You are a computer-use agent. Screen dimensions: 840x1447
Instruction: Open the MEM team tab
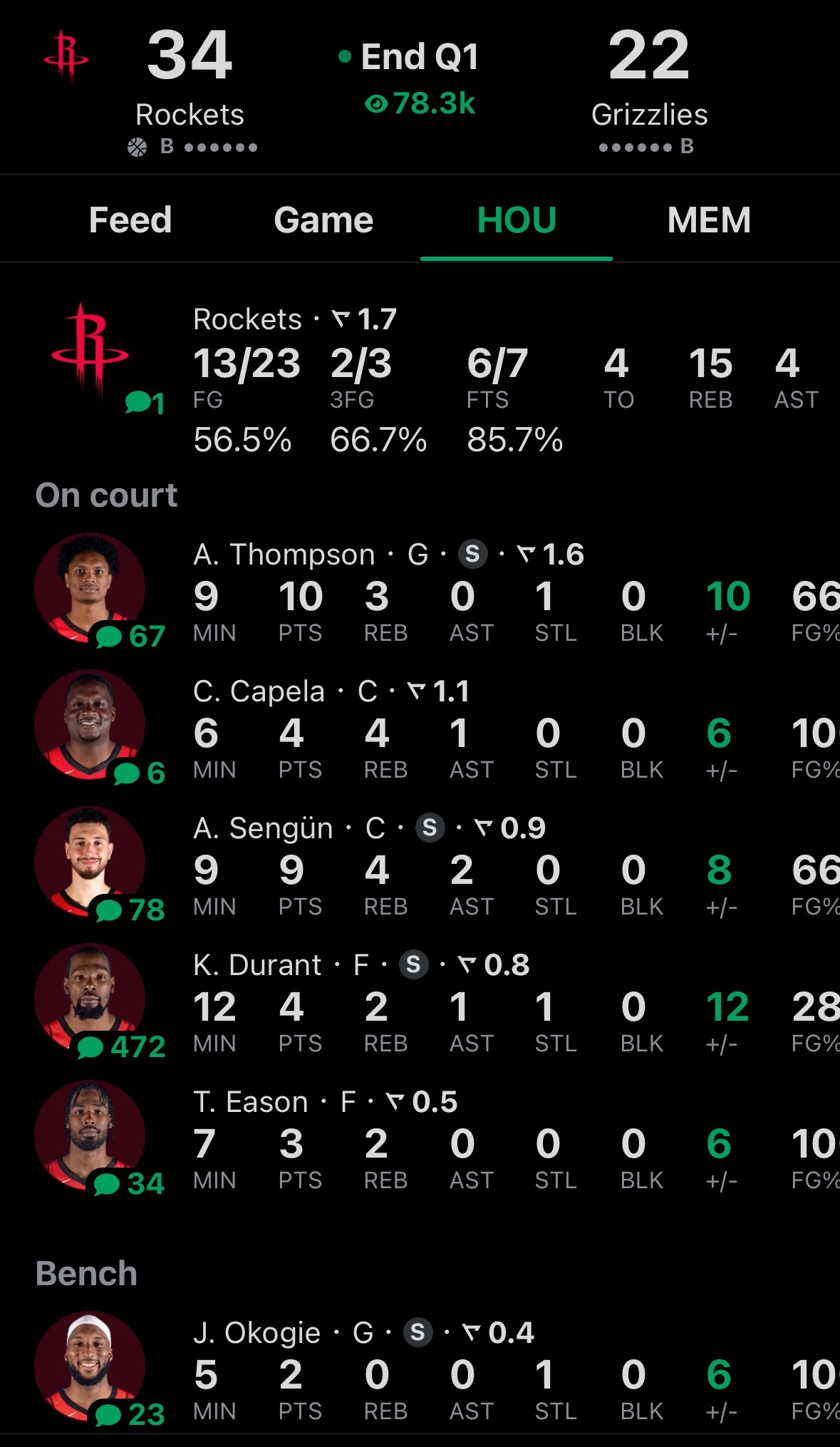(709, 220)
